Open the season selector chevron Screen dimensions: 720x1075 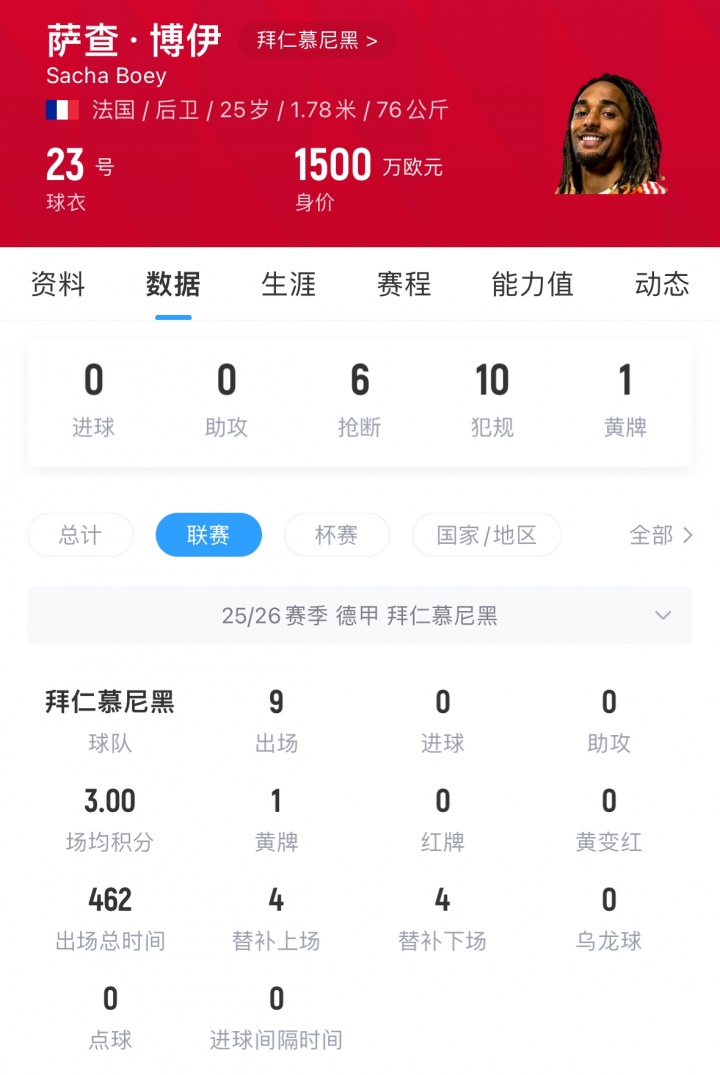(x=662, y=615)
